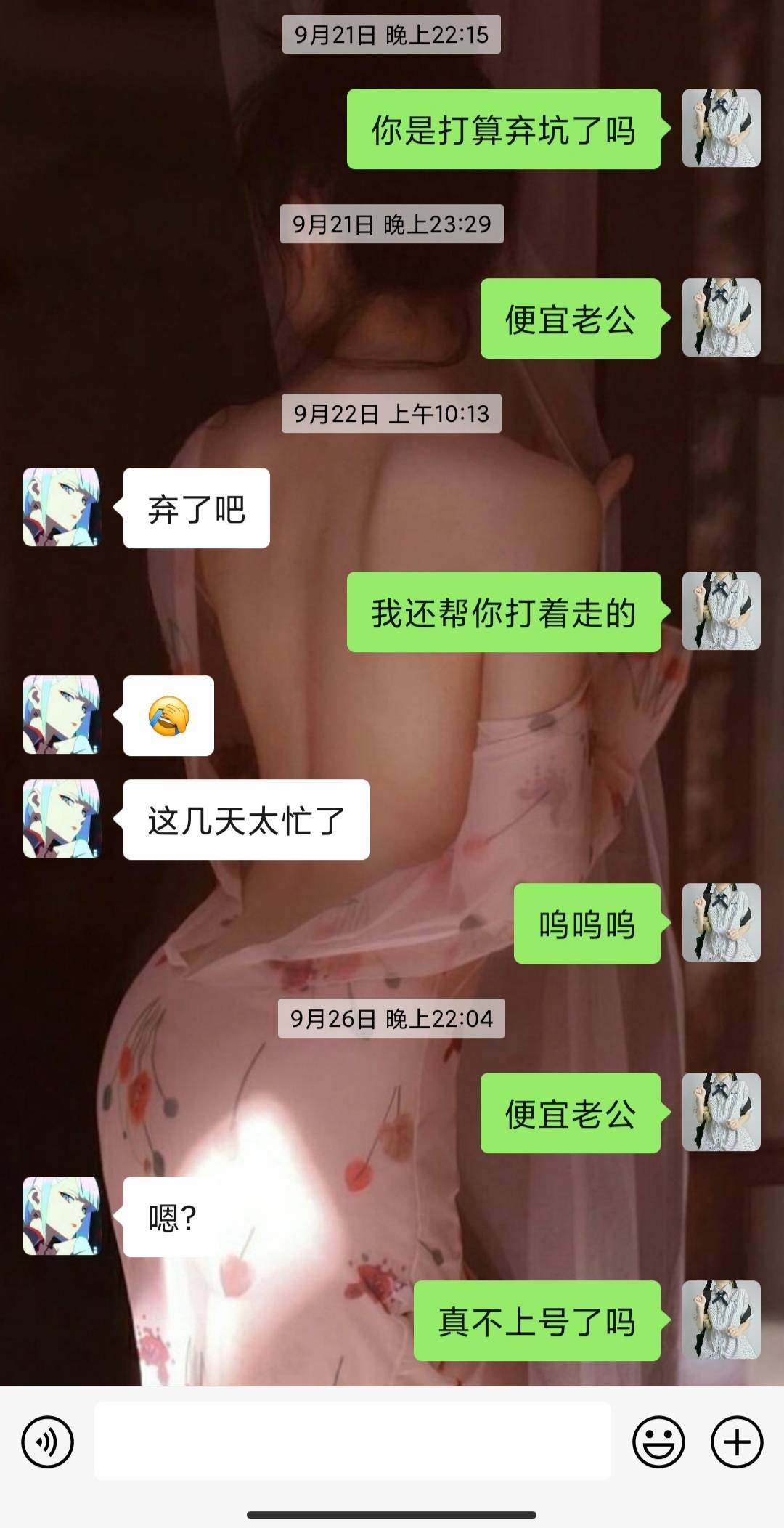Screen dimensions: 784x1528
Task: Open the emoji sticker panel
Action: (658, 1442)
